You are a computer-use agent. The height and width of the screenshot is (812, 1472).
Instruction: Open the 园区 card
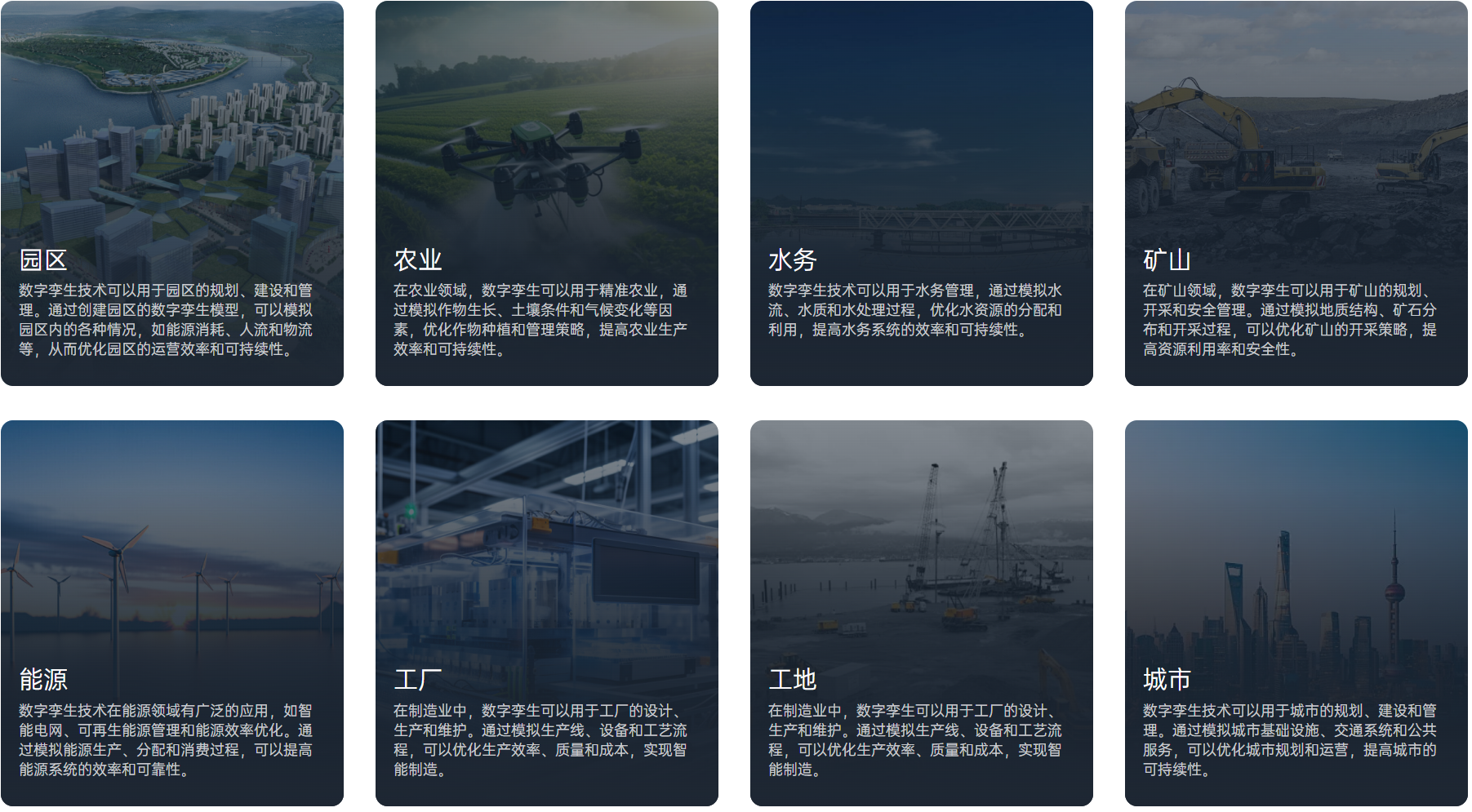tap(171, 193)
